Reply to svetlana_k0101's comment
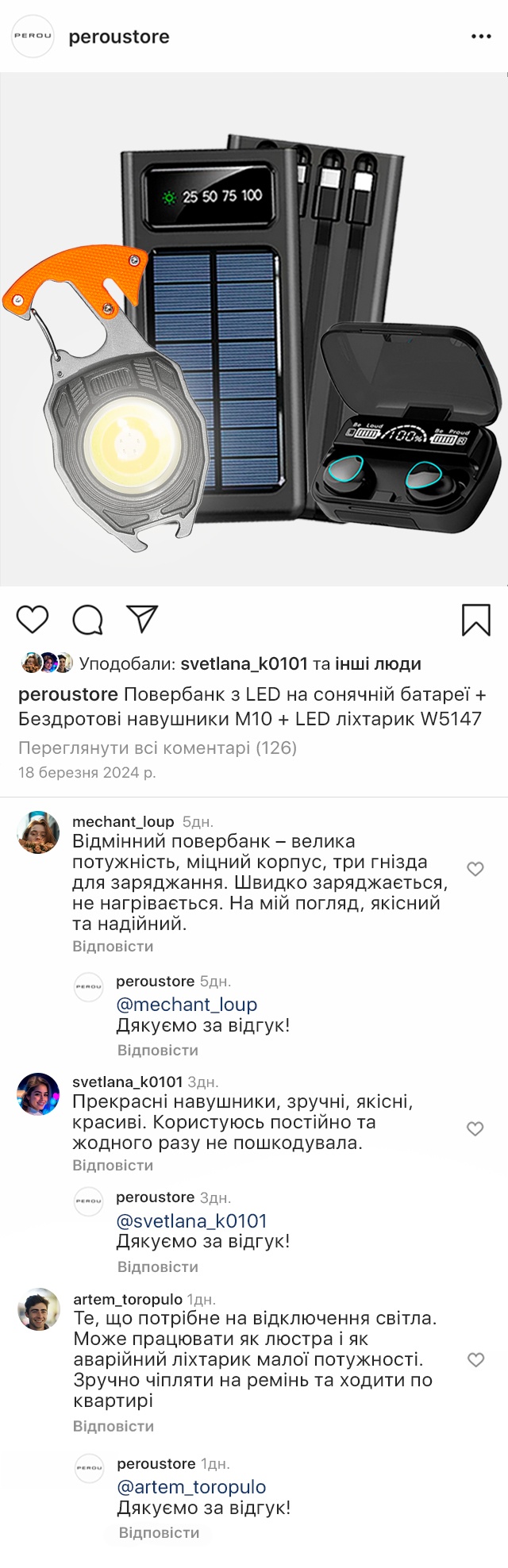This screenshot has height=1568, width=508. (x=113, y=1165)
